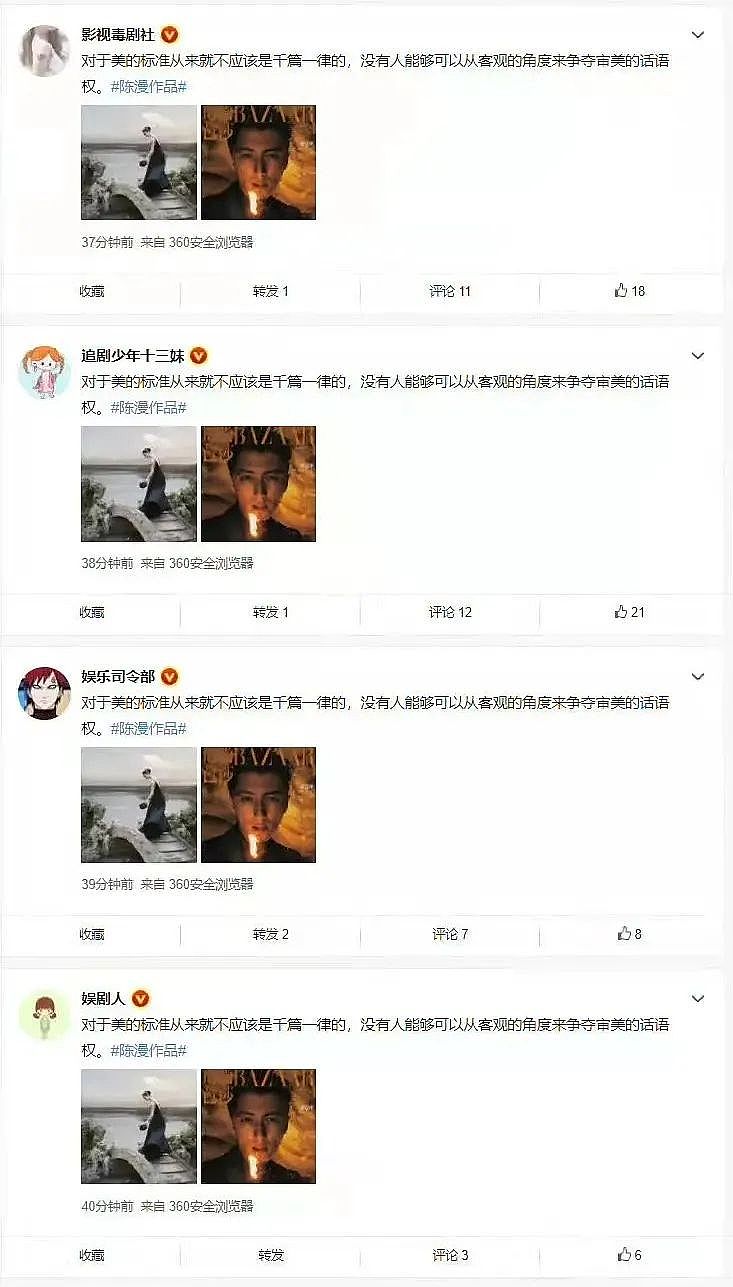Open comments on 影视毒剧社's post
The width and height of the screenshot is (733, 1287).
[450, 291]
